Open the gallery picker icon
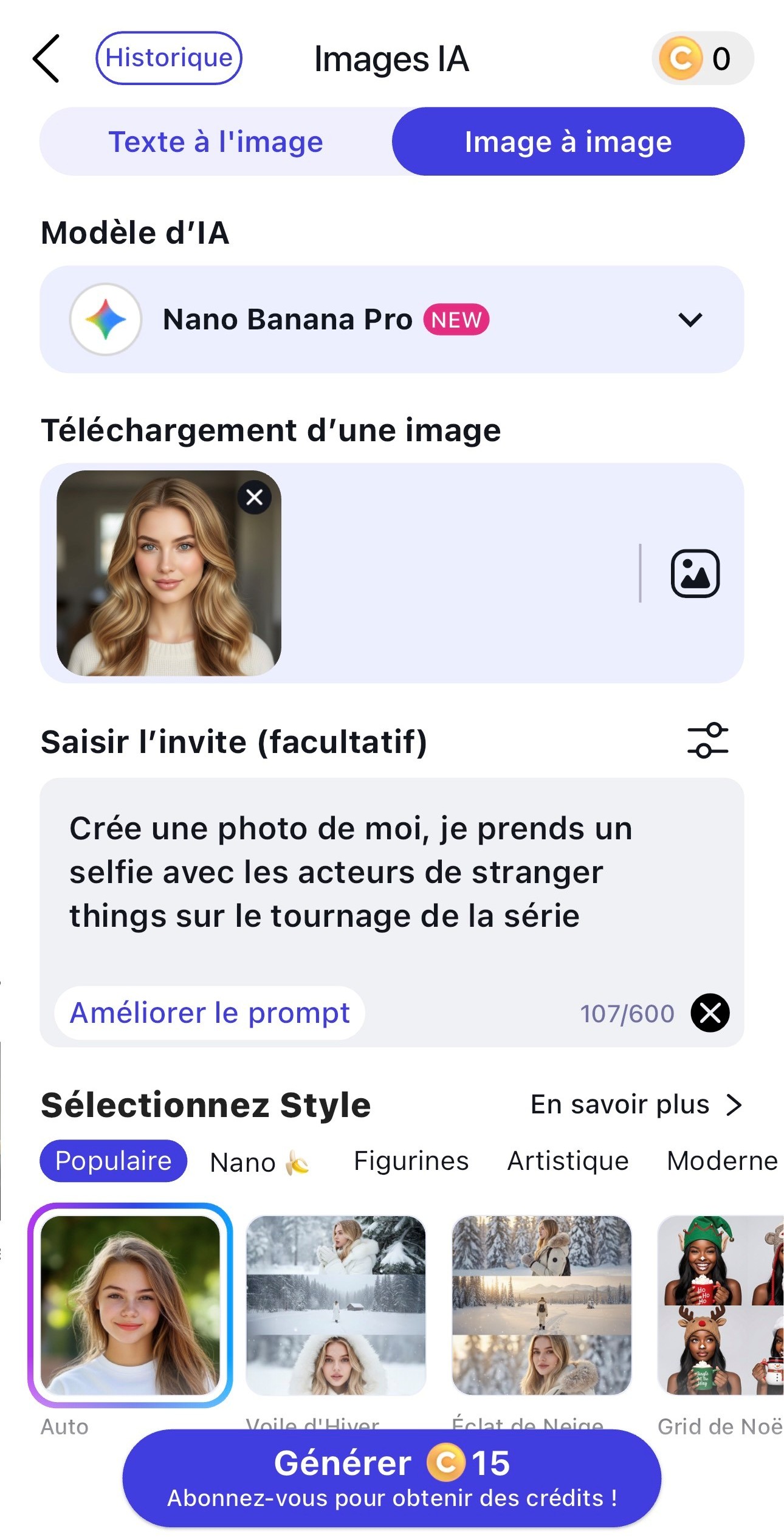784x1537 pixels. coord(695,574)
